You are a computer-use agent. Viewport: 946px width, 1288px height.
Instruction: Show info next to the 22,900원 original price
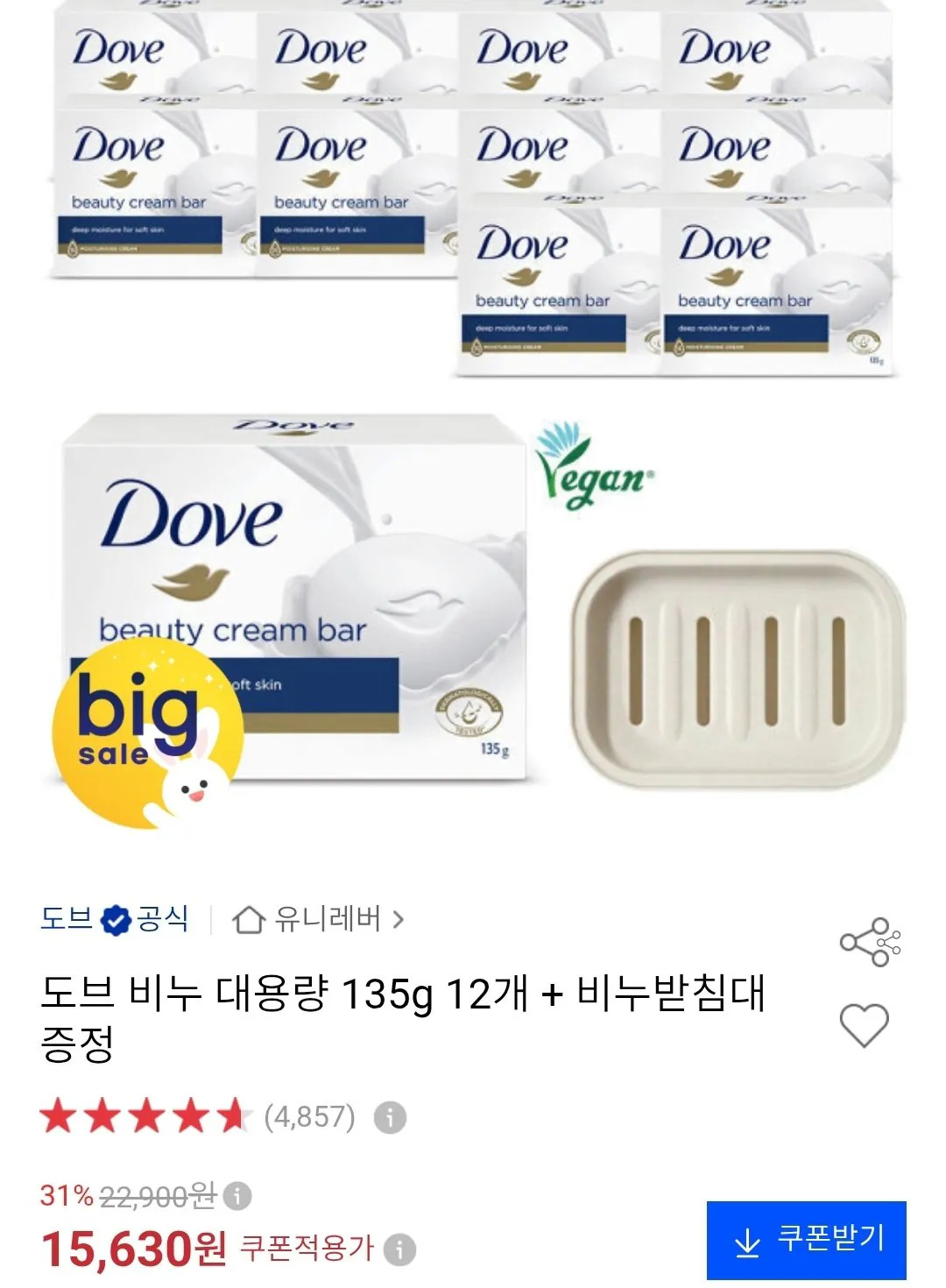click(x=237, y=1195)
